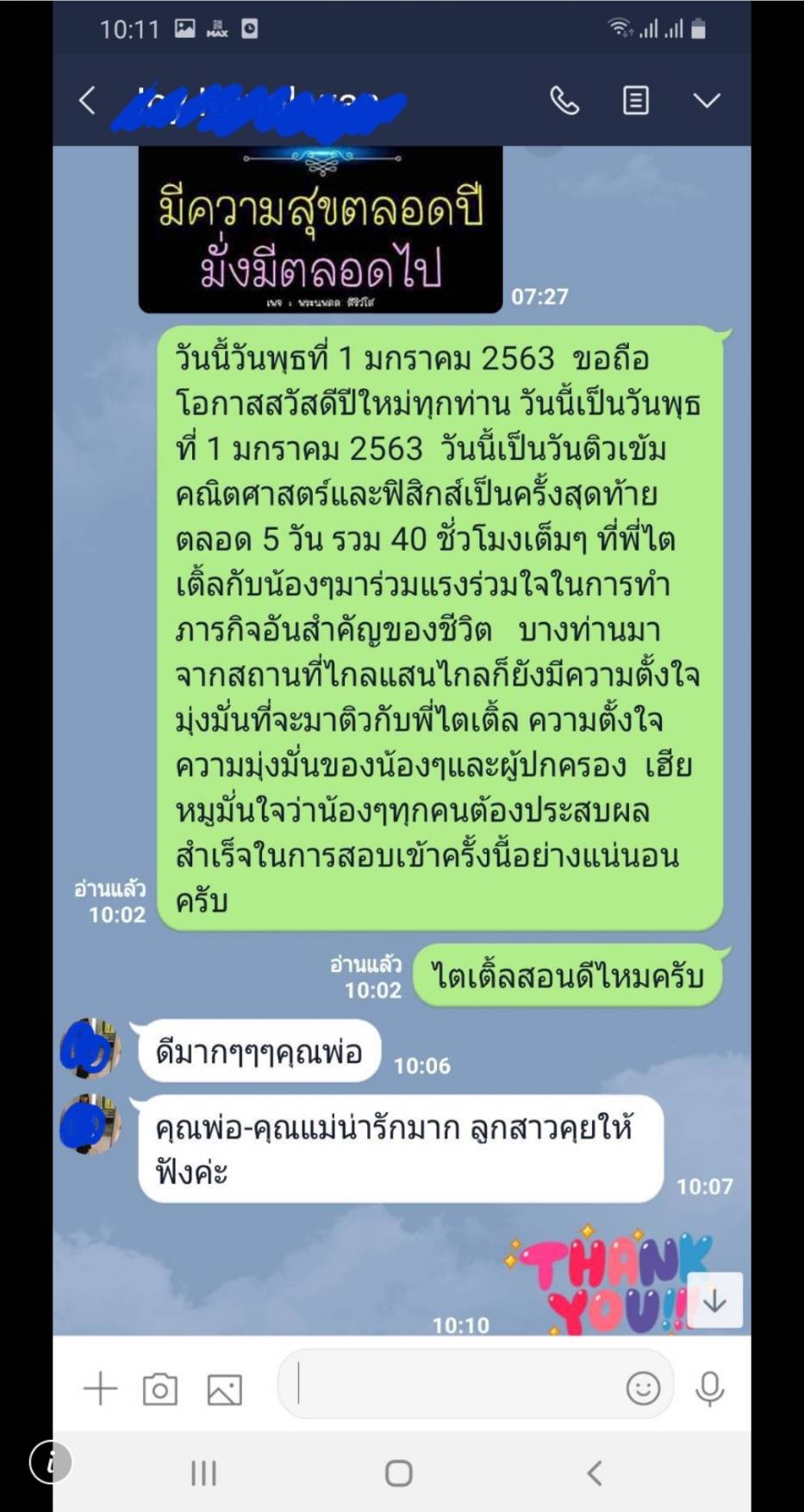804x1512 pixels.
Task: Jump to the latest message arrow
Action: point(714,1300)
